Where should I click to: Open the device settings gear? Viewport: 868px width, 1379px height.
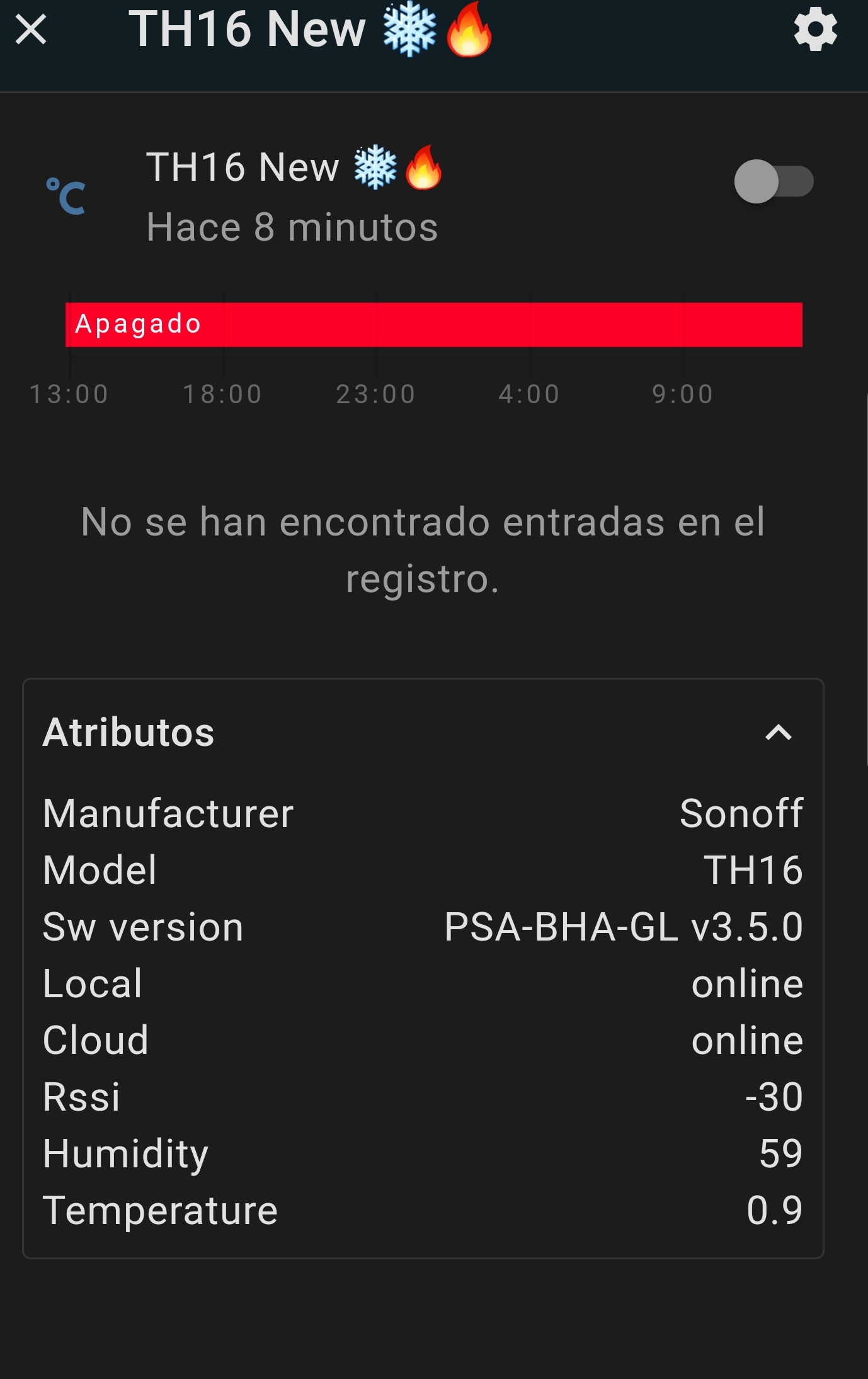click(x=816, y=28)
